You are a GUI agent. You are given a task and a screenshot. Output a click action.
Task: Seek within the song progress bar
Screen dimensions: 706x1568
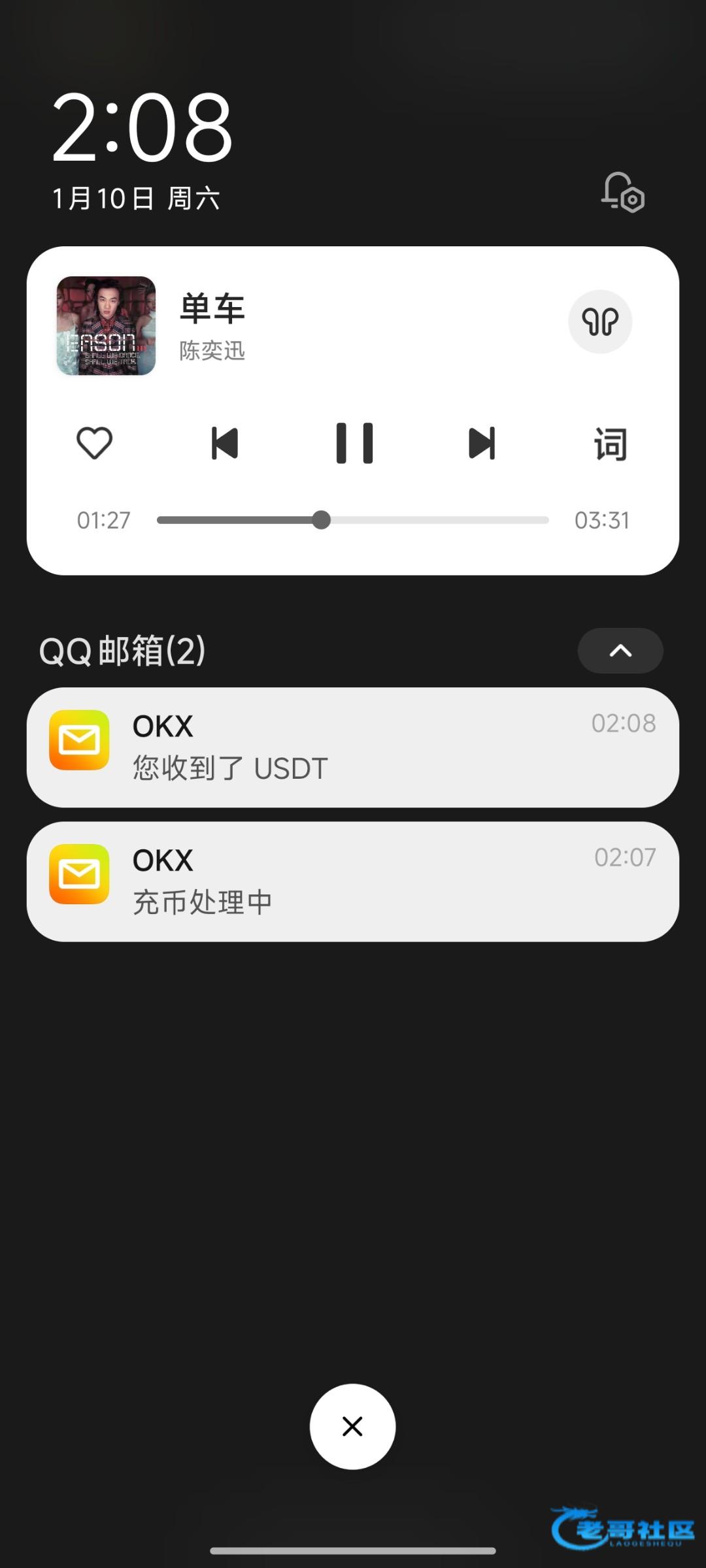[x=353, y=520]
